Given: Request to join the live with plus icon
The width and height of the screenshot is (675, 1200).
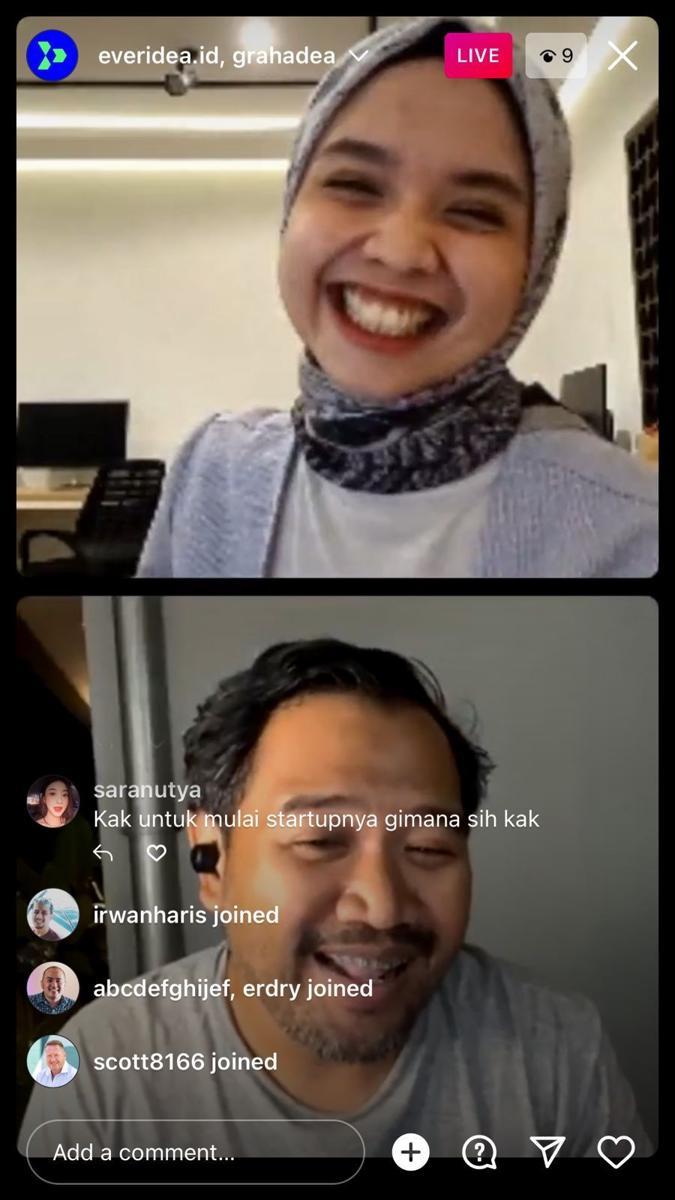Looking at the screenshot, I should (410, 1152).
